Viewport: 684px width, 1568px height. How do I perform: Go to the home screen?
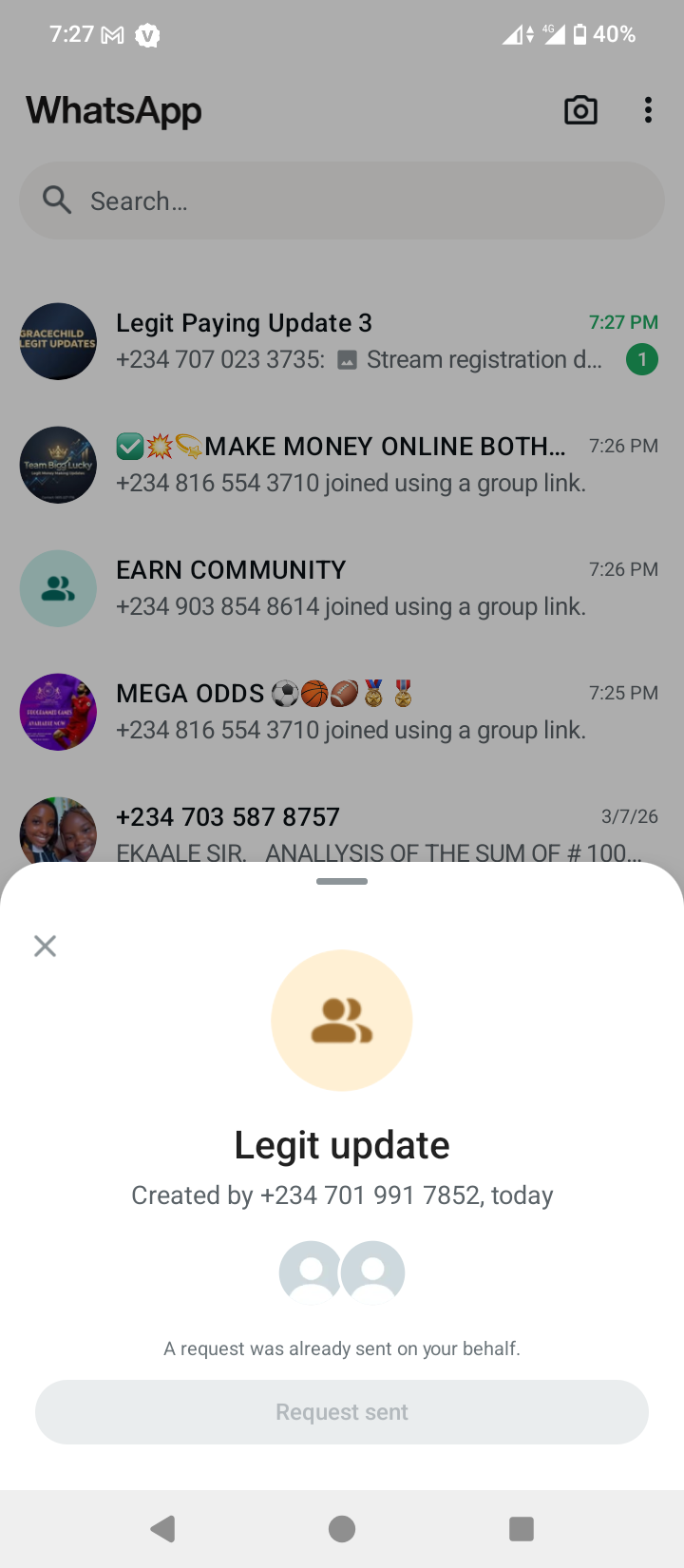(x=342, y=1528)
